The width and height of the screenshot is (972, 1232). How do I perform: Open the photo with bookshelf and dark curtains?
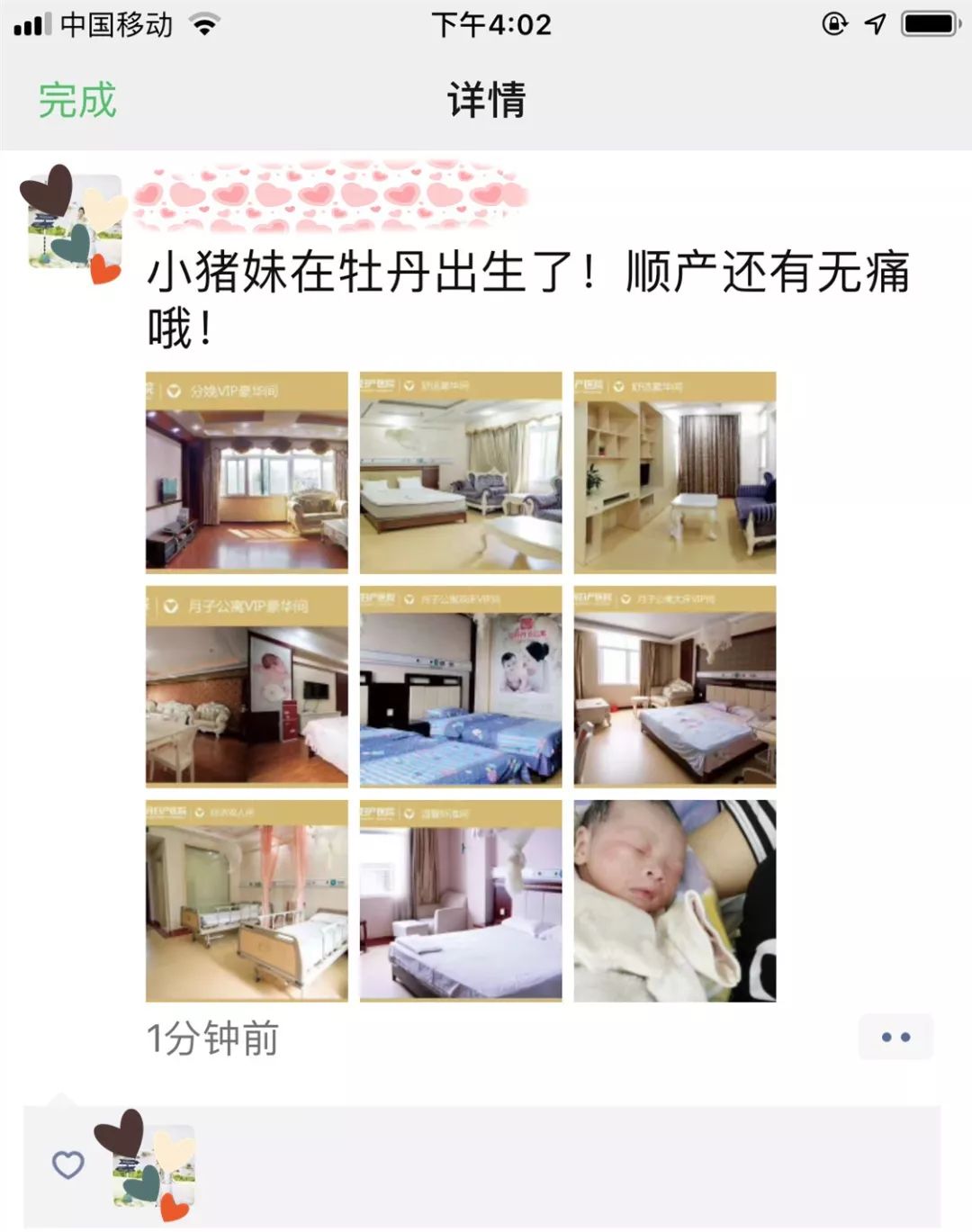click(675, 472)
